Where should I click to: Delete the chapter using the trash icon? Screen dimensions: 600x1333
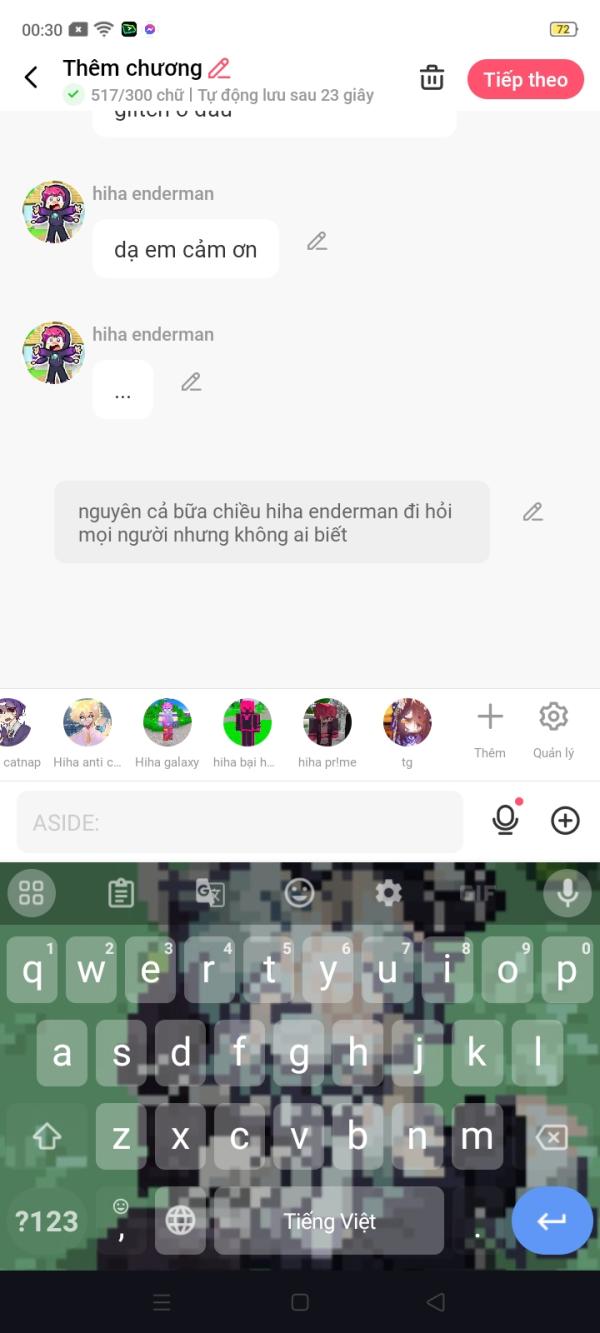point(432,78)
